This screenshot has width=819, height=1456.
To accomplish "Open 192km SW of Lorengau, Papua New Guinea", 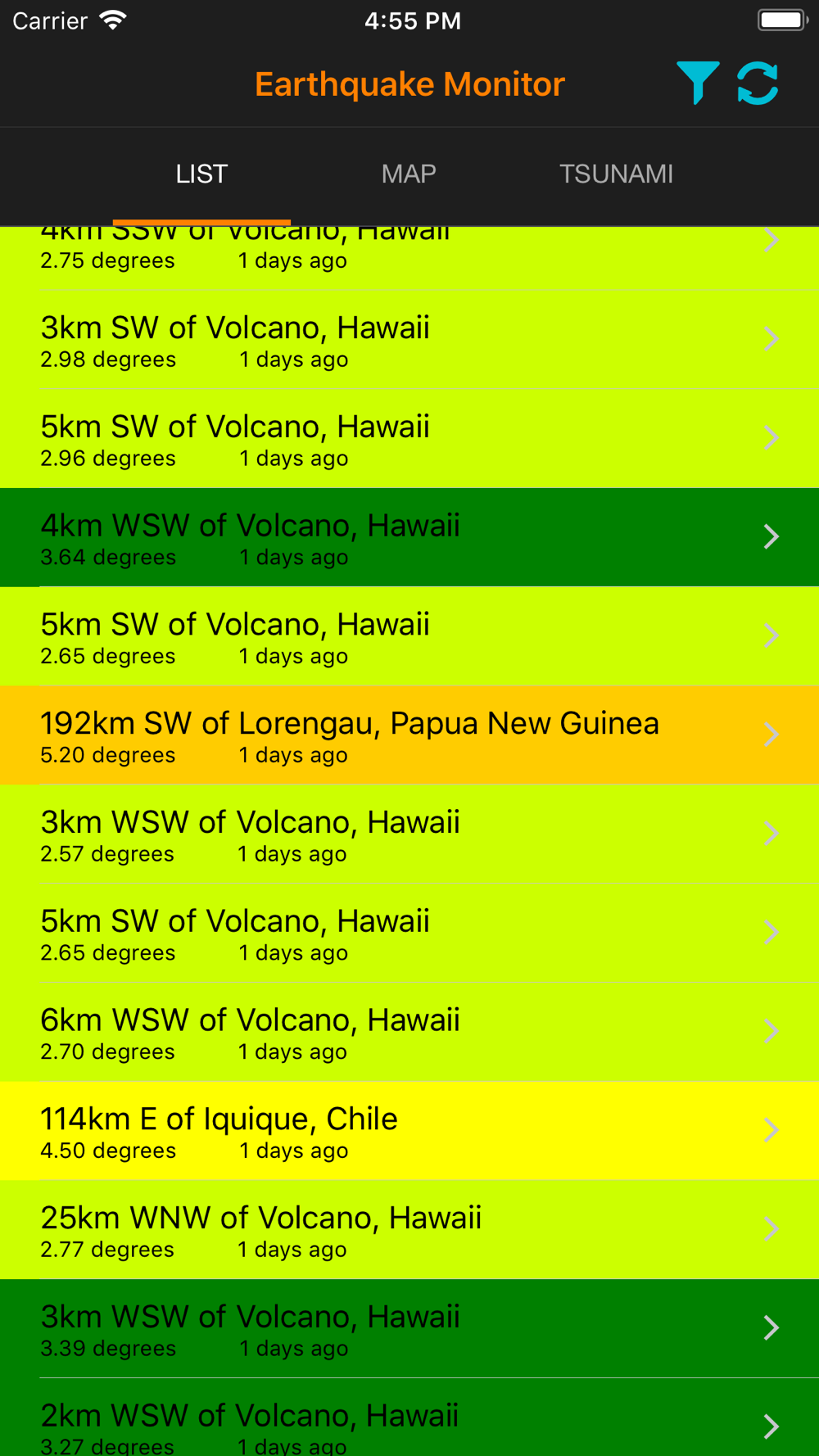I will click(x=409, y=735).
